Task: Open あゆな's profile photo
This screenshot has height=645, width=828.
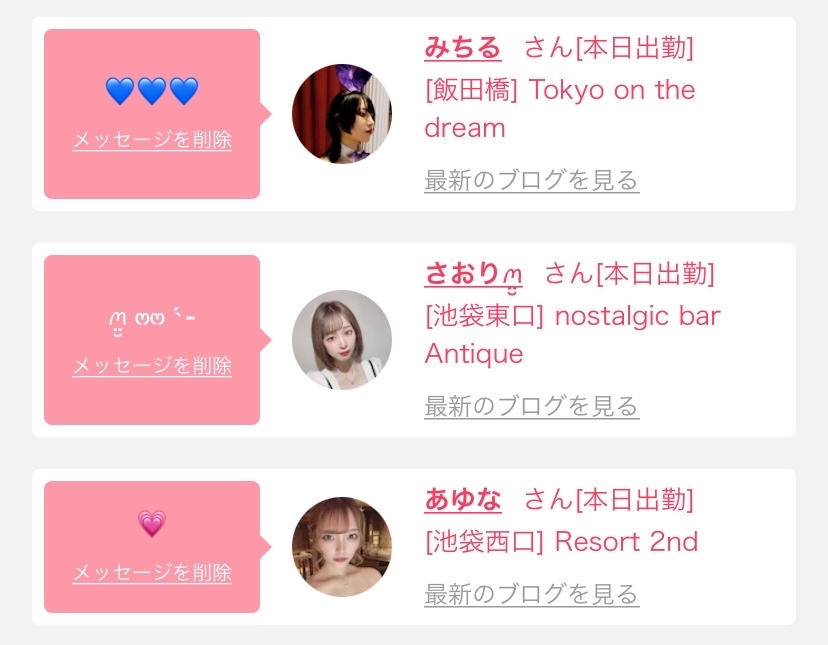Action: point(341,547)
